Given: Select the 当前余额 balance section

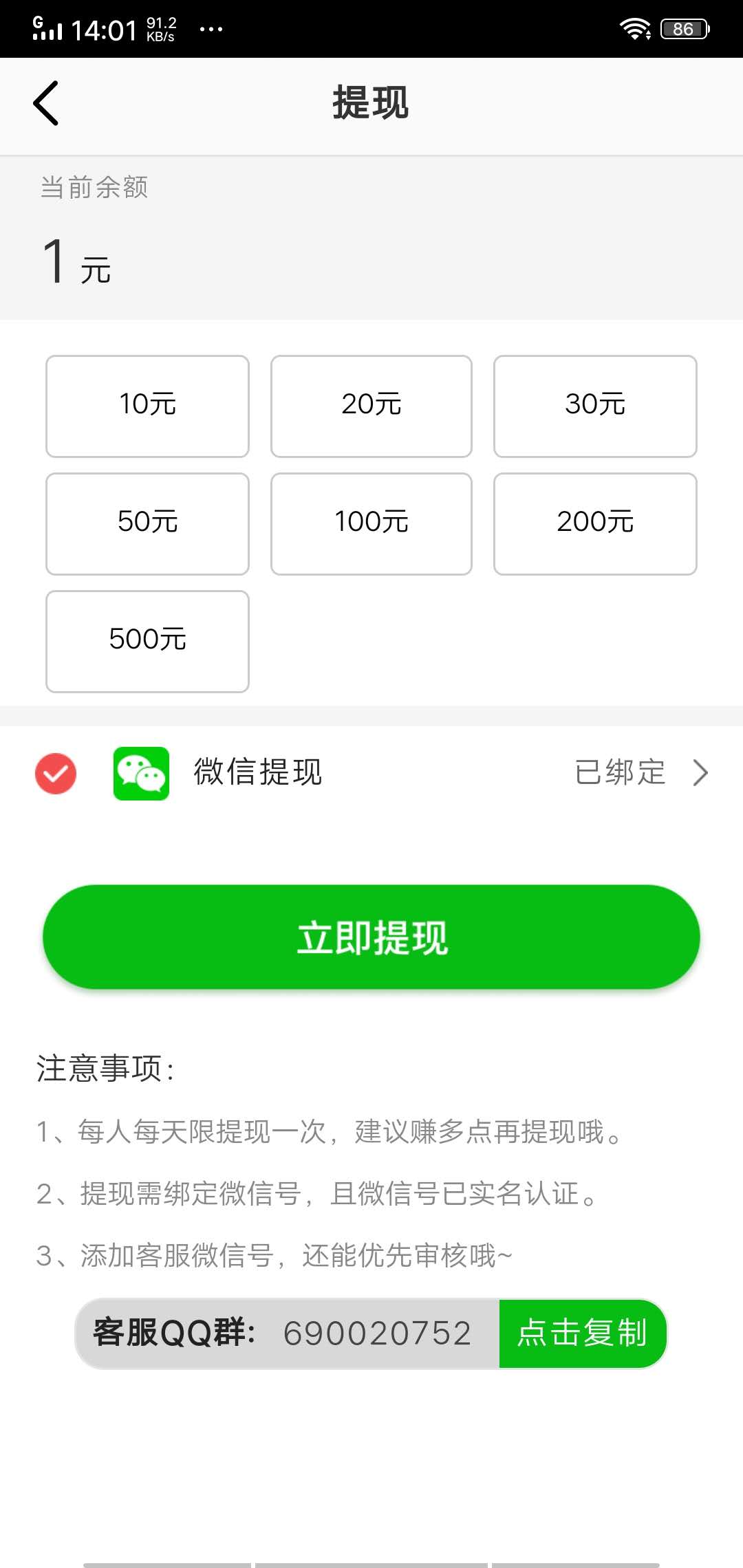Looking at the screenshot, I should point(94,188).
